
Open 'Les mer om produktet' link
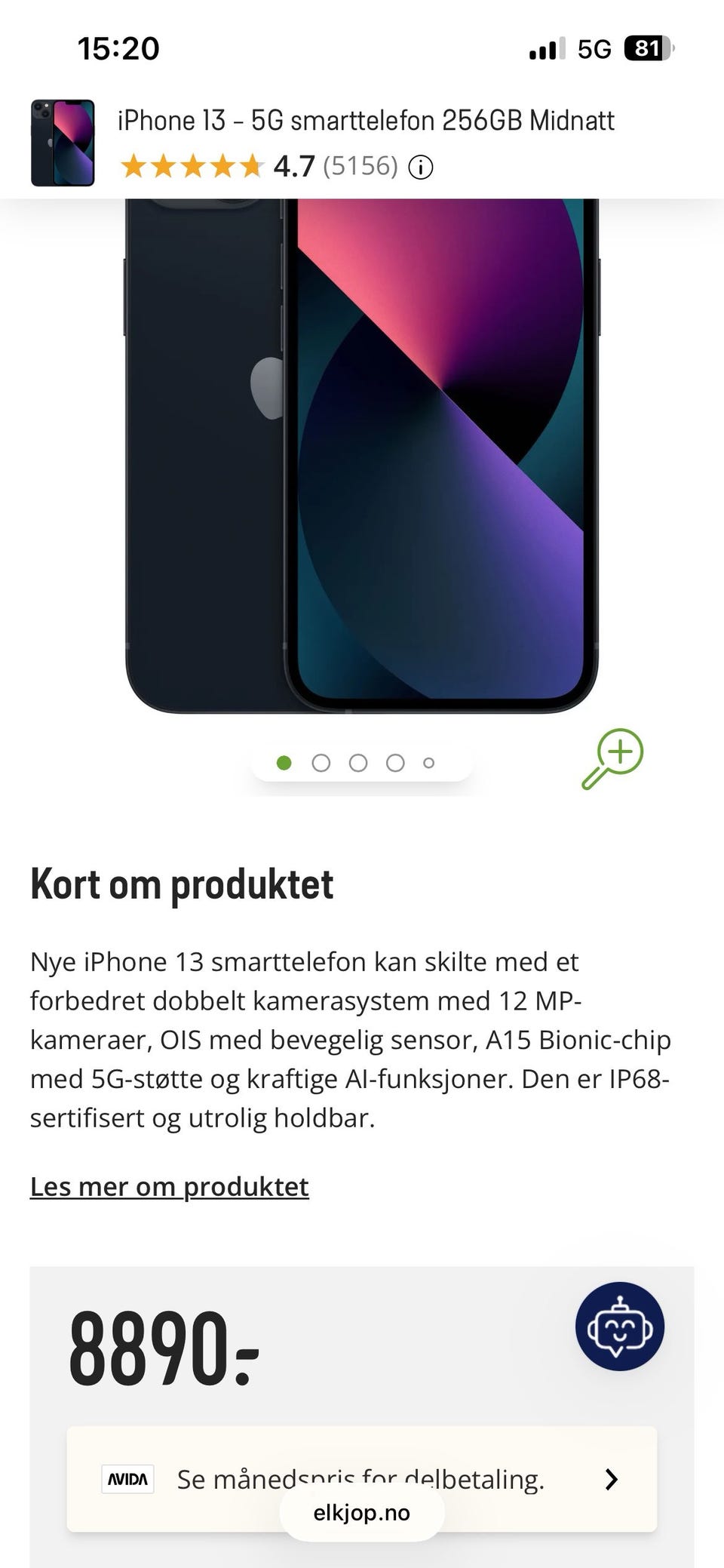click(x=170, y=1187)
